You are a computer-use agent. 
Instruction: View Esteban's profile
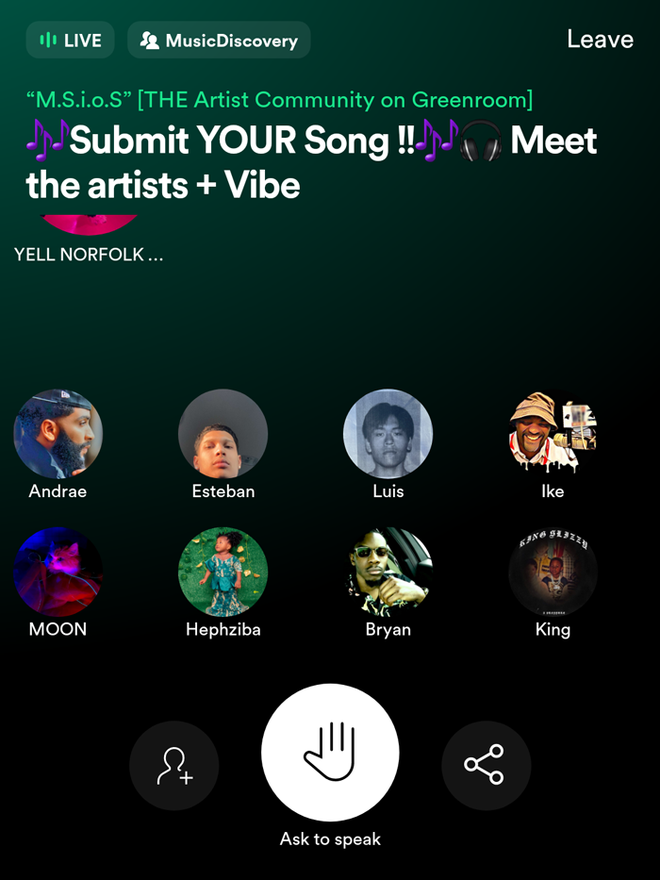coord(223,434)
